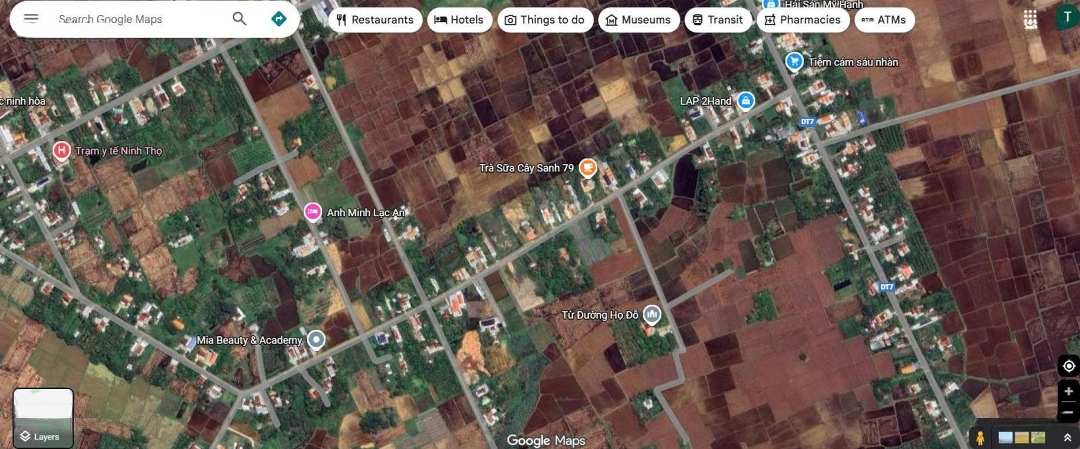Select the Trạm y tế Ninh Thọ marker
The height and width of the screenshot is (449, 1080).
pos(61,151)
